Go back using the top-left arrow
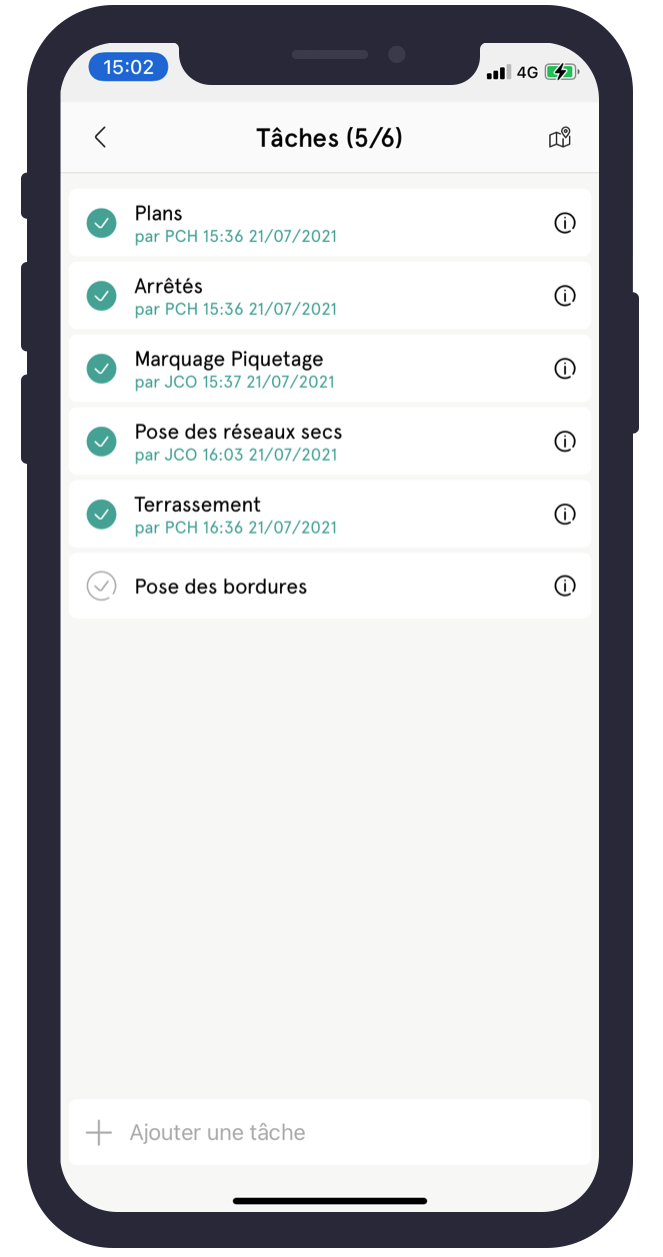Viewport: 663px width, 1257px height. (100, 138)
